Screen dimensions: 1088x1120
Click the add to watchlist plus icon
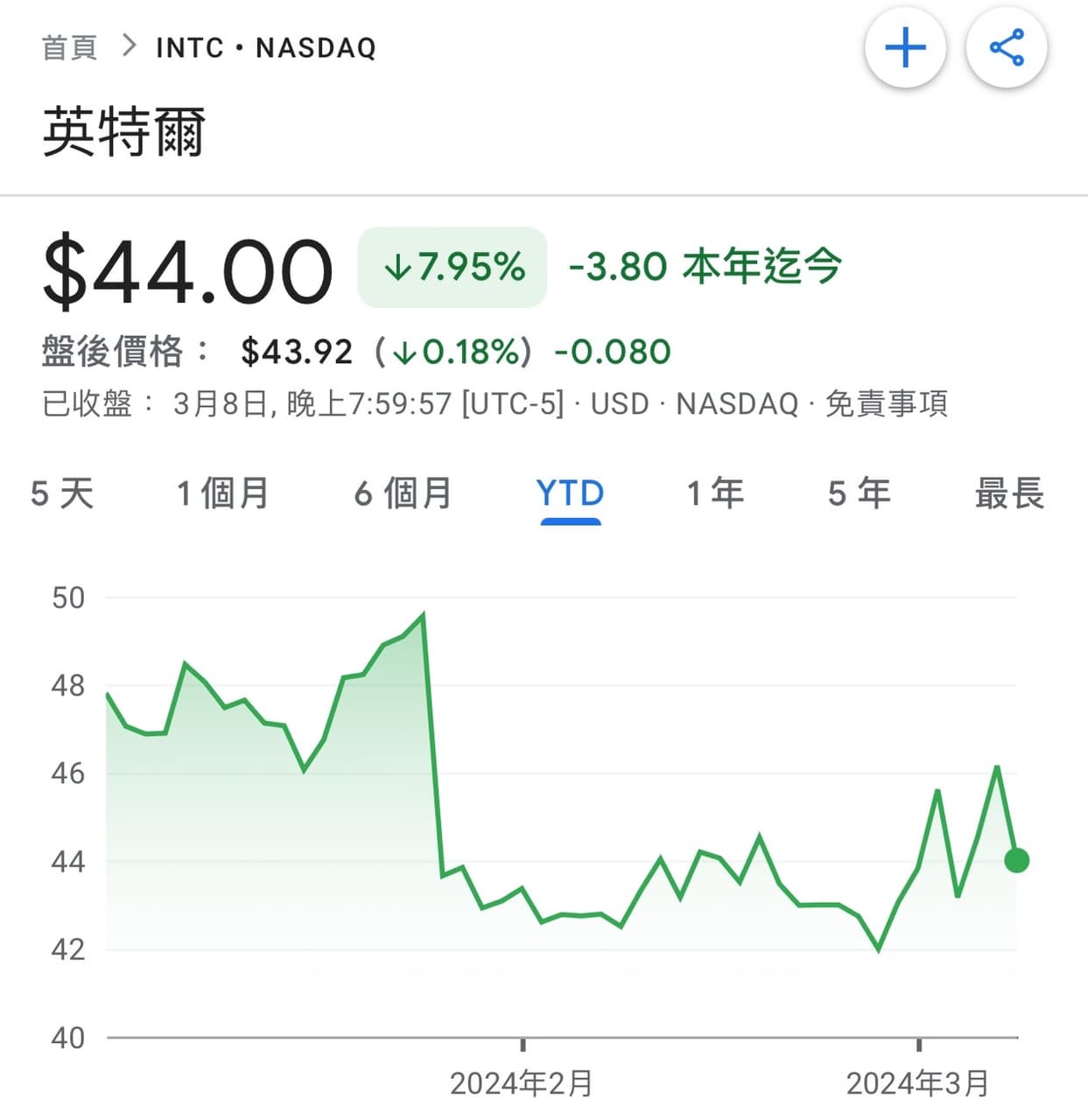(x=906, y=48)
